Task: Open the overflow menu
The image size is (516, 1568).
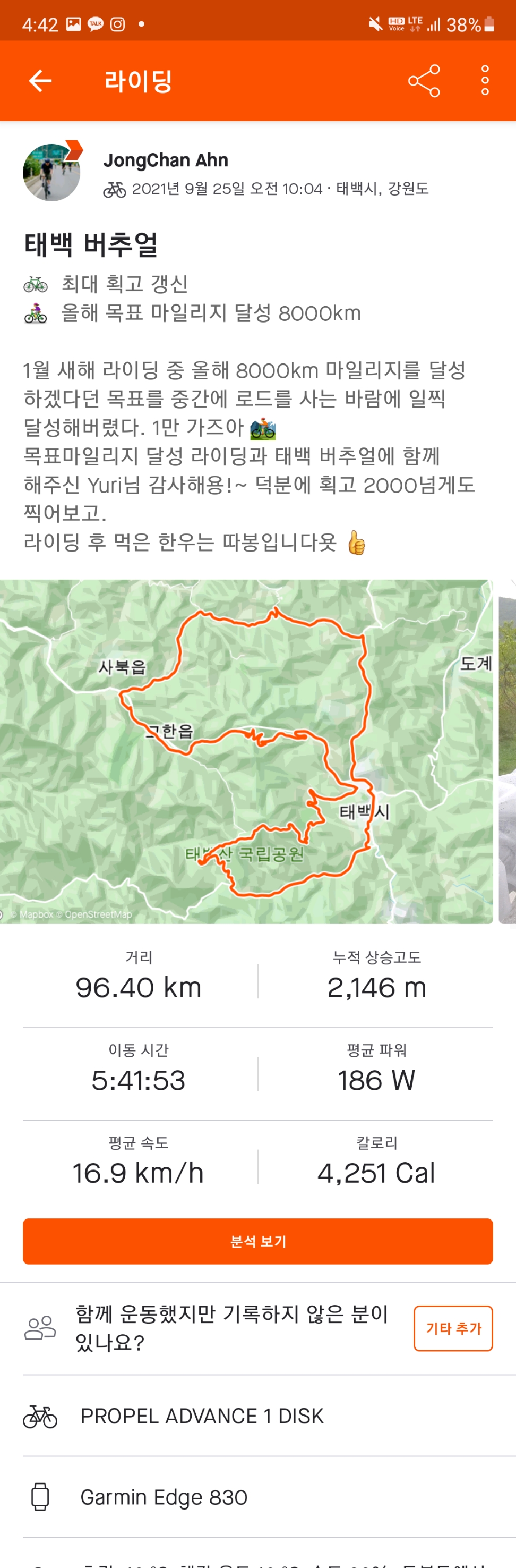Action: (484, 80)
